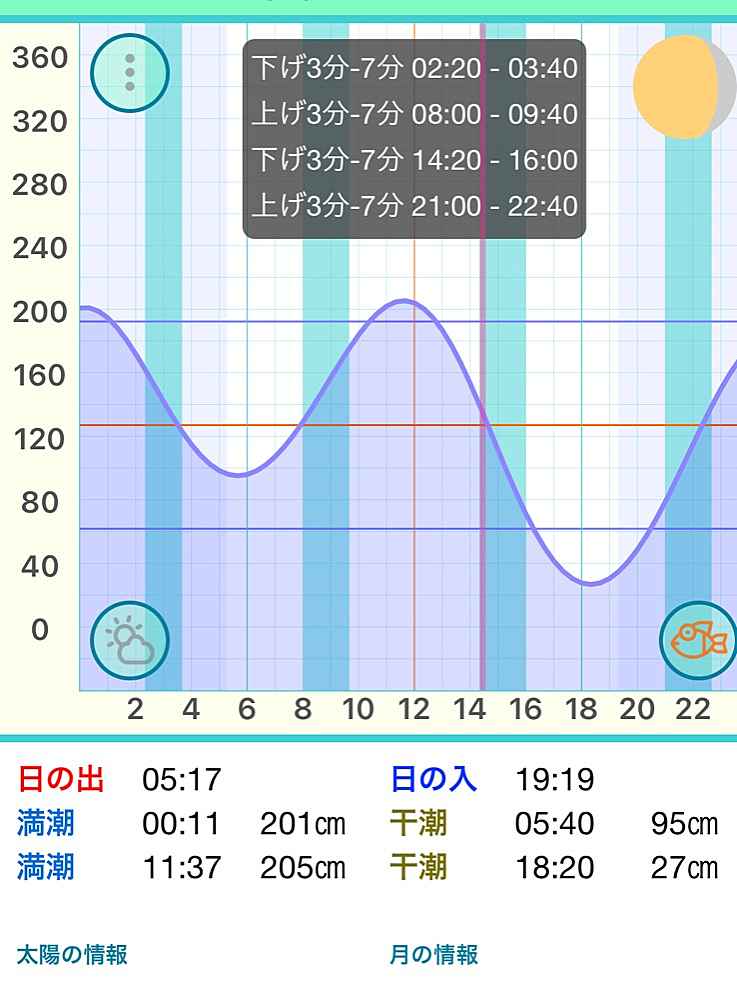Open the fish icon button
The image size is (737, 983).
[x=698, y=639]
